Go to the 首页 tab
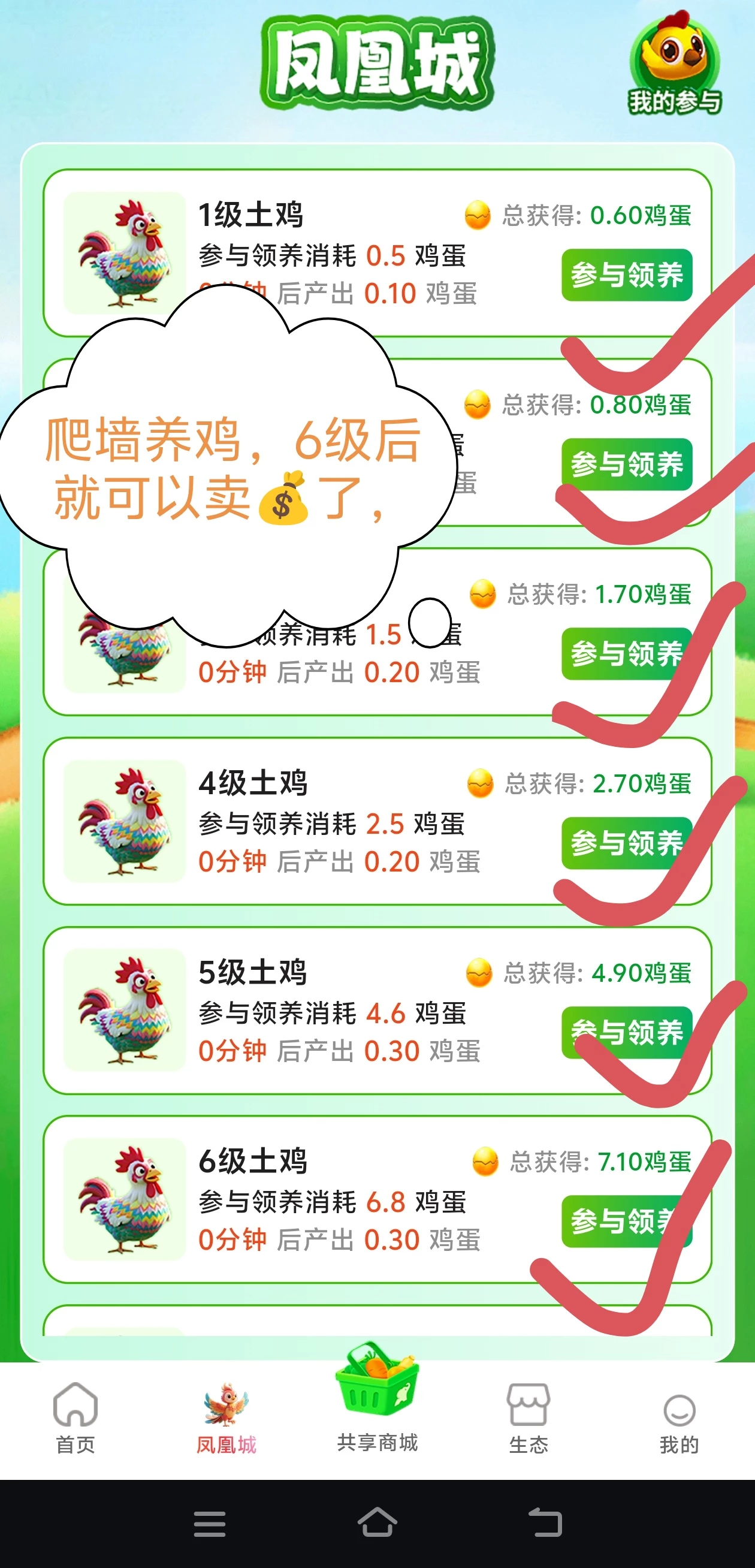This screenshot has width=755, height=1568. point(75,1418)
